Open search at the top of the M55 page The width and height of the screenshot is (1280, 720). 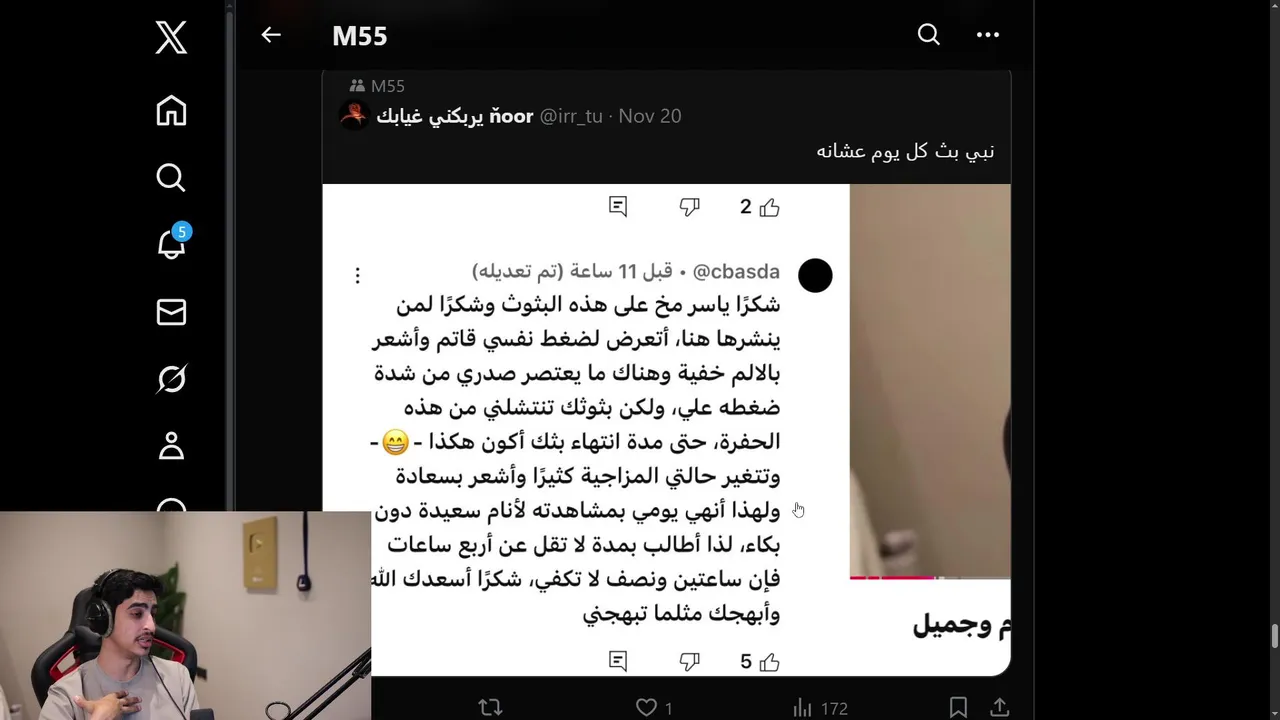click(x=928, y=35)
